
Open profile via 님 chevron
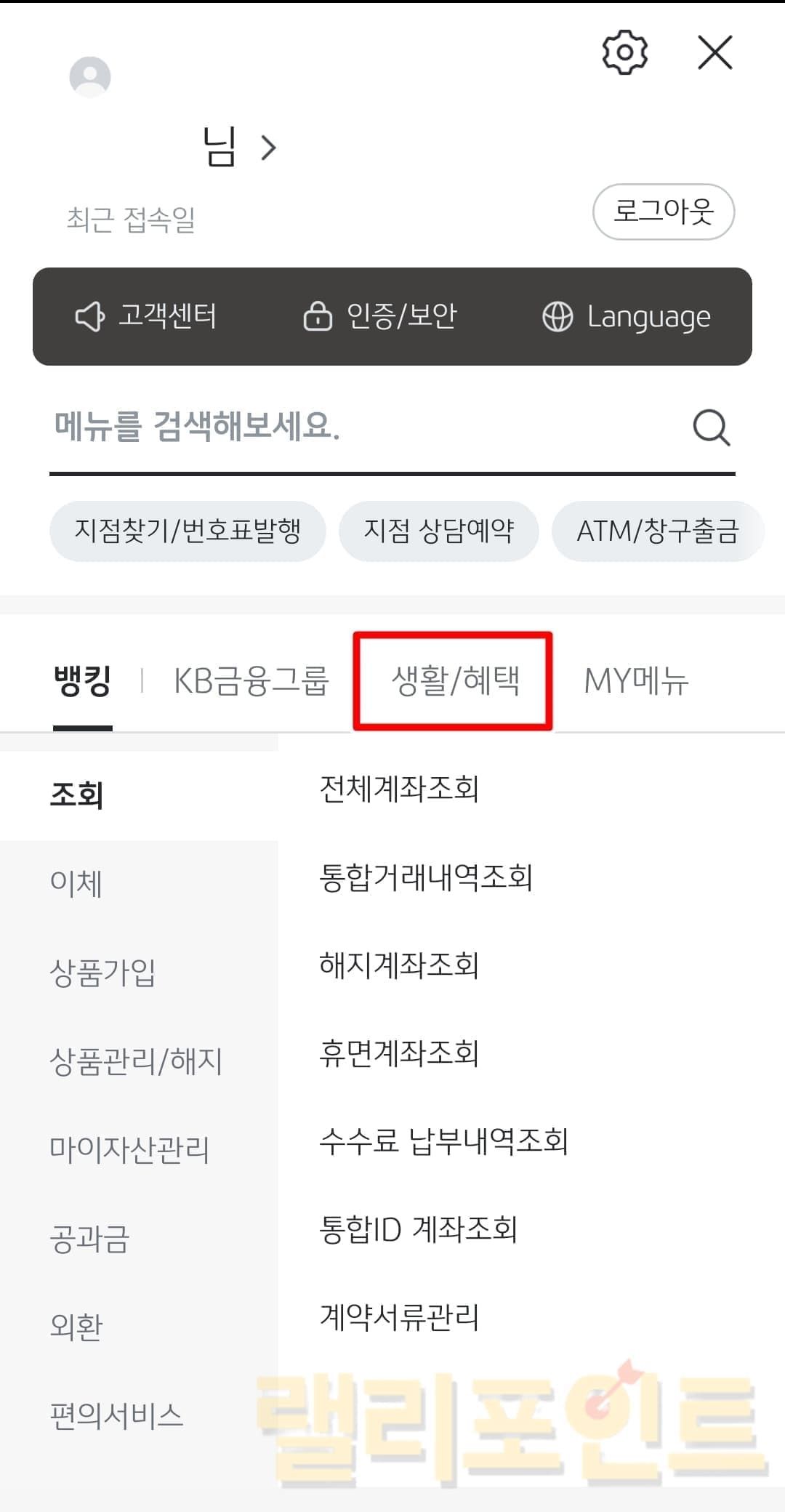click(x=268, y=148)
